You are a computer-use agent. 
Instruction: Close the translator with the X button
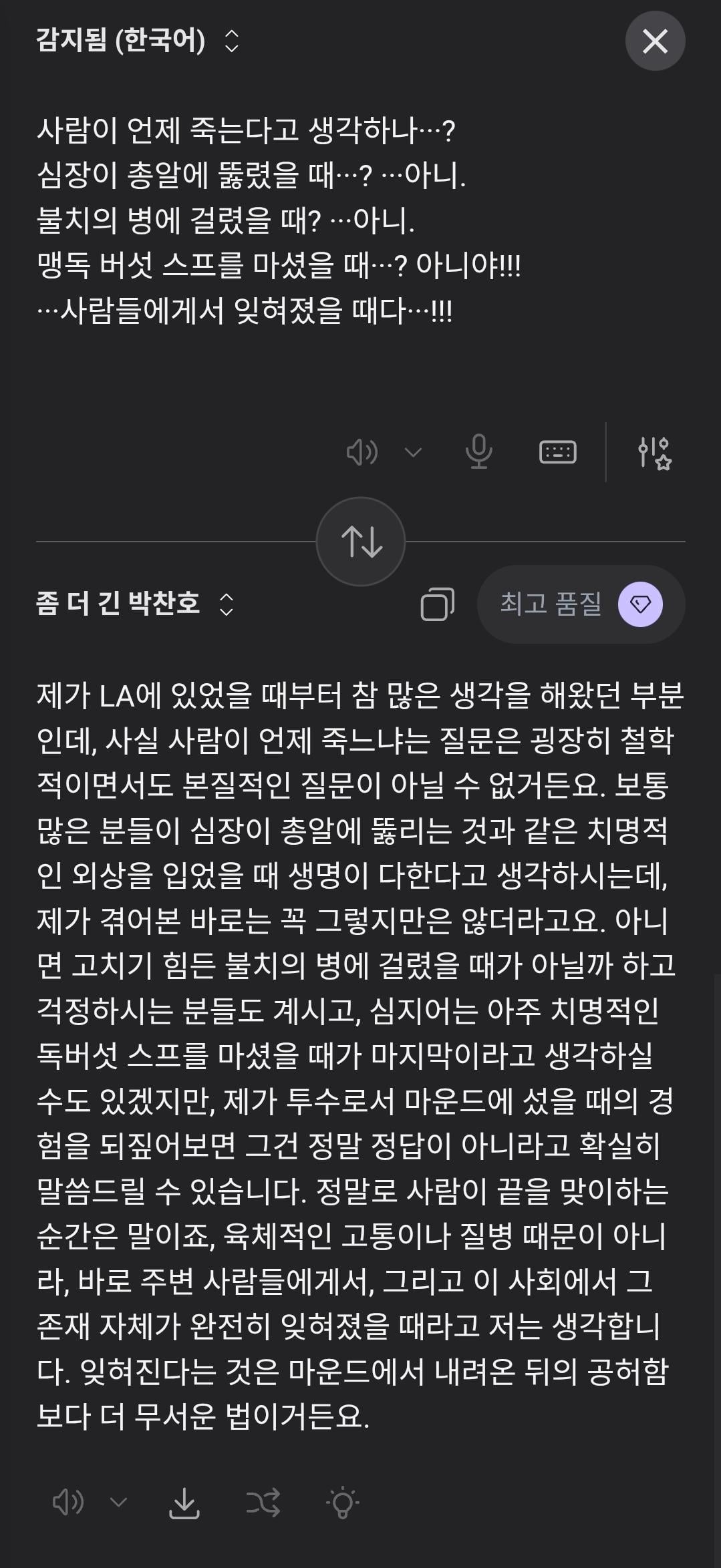[655, 41]
